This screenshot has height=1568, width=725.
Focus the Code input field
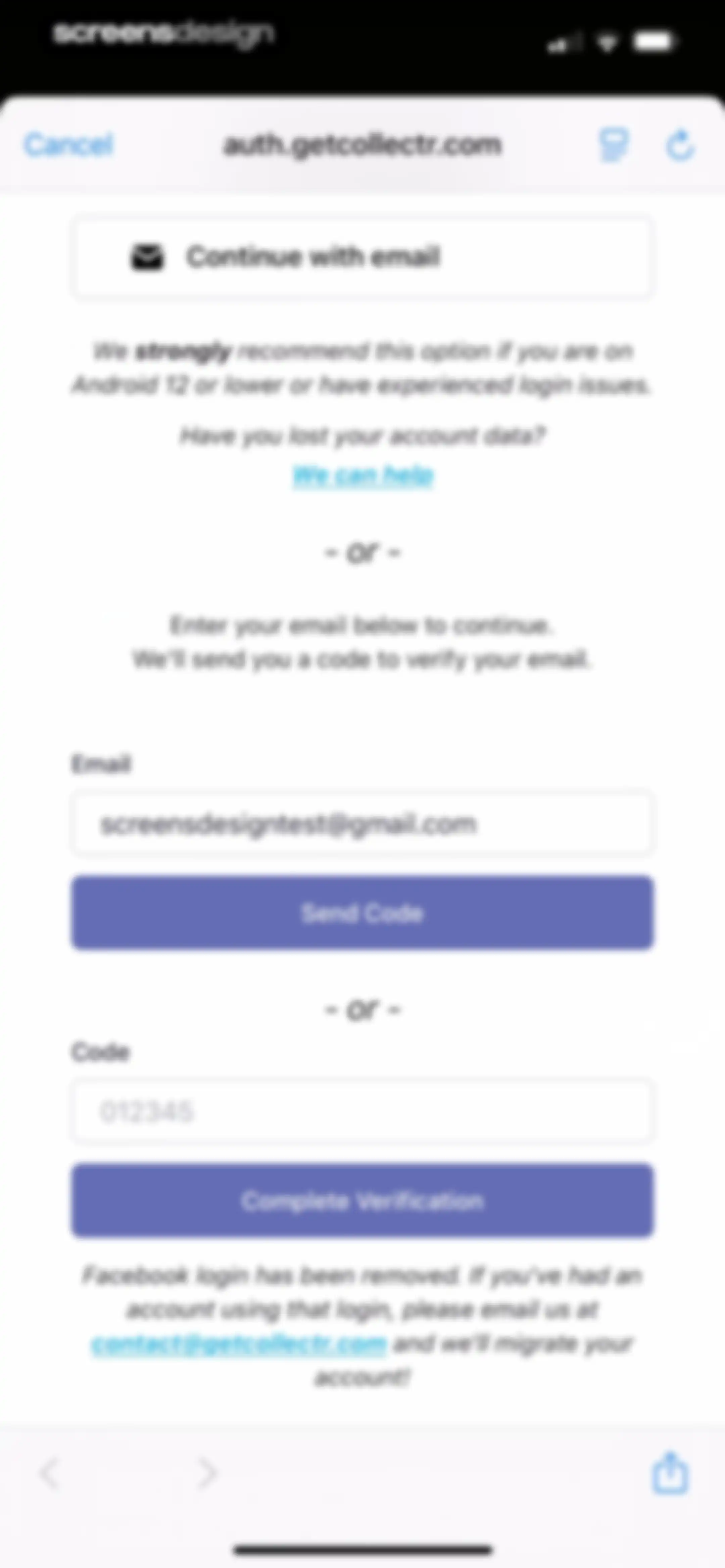click(362, 1111)
